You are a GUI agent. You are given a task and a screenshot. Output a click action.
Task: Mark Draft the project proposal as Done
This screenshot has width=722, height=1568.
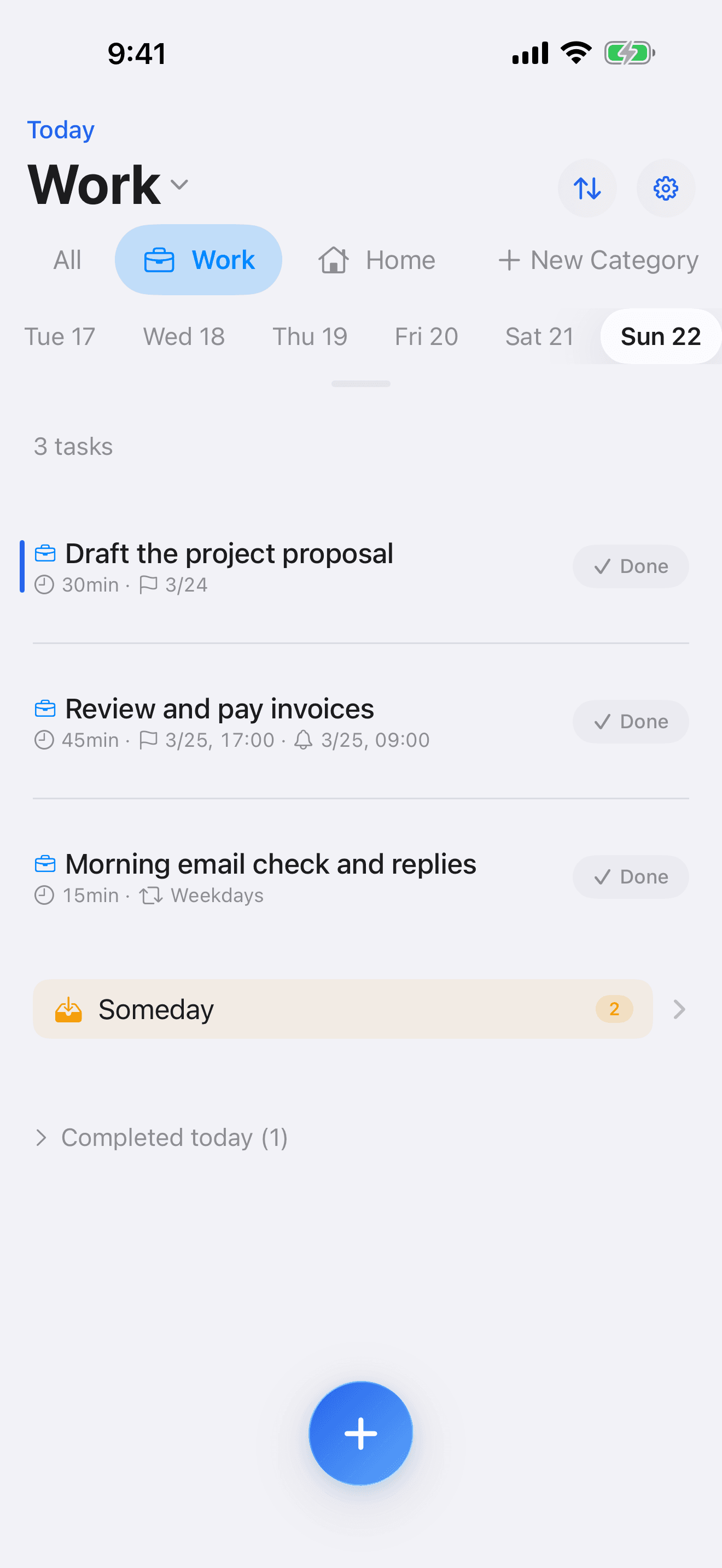click(x=630, y=566)
